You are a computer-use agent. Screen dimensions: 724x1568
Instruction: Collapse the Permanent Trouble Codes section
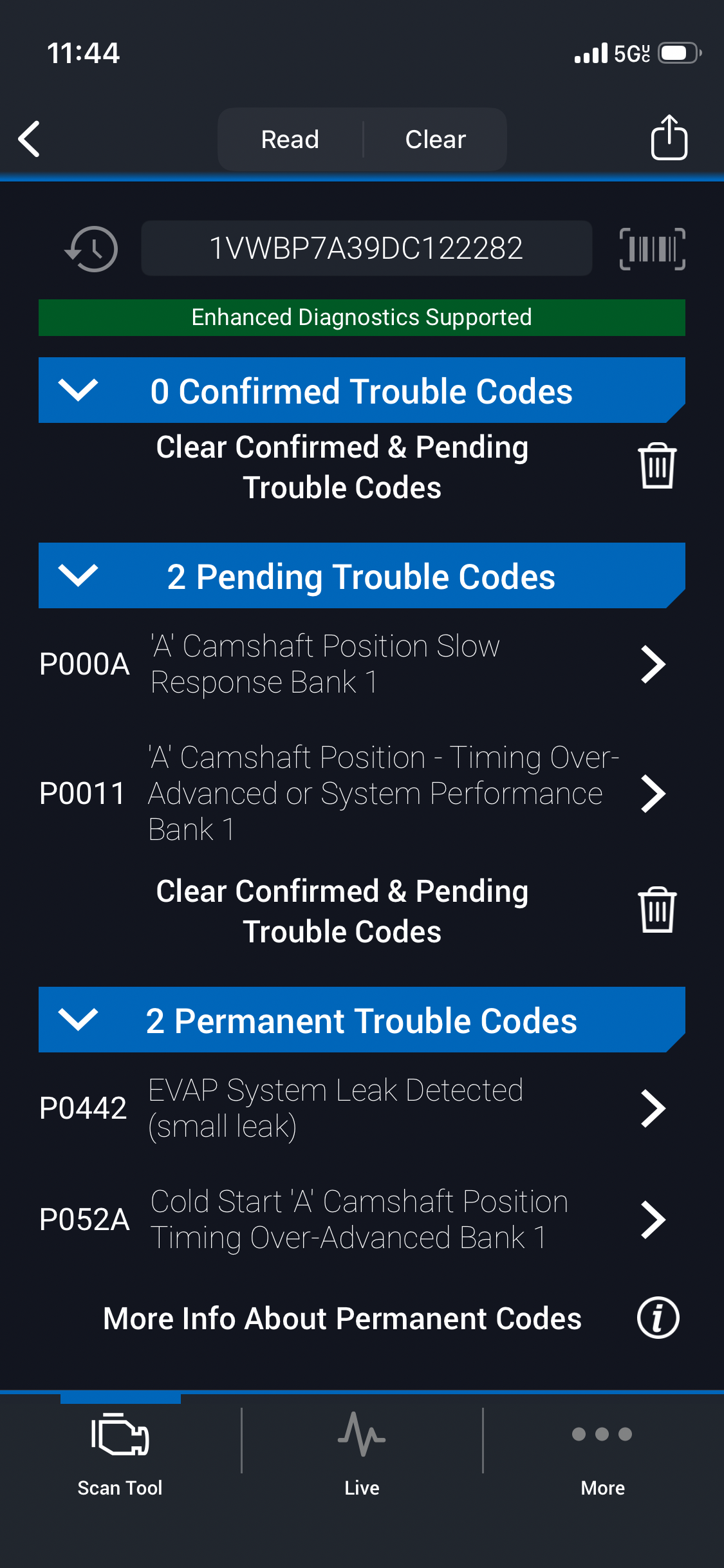pos(78,1020)
